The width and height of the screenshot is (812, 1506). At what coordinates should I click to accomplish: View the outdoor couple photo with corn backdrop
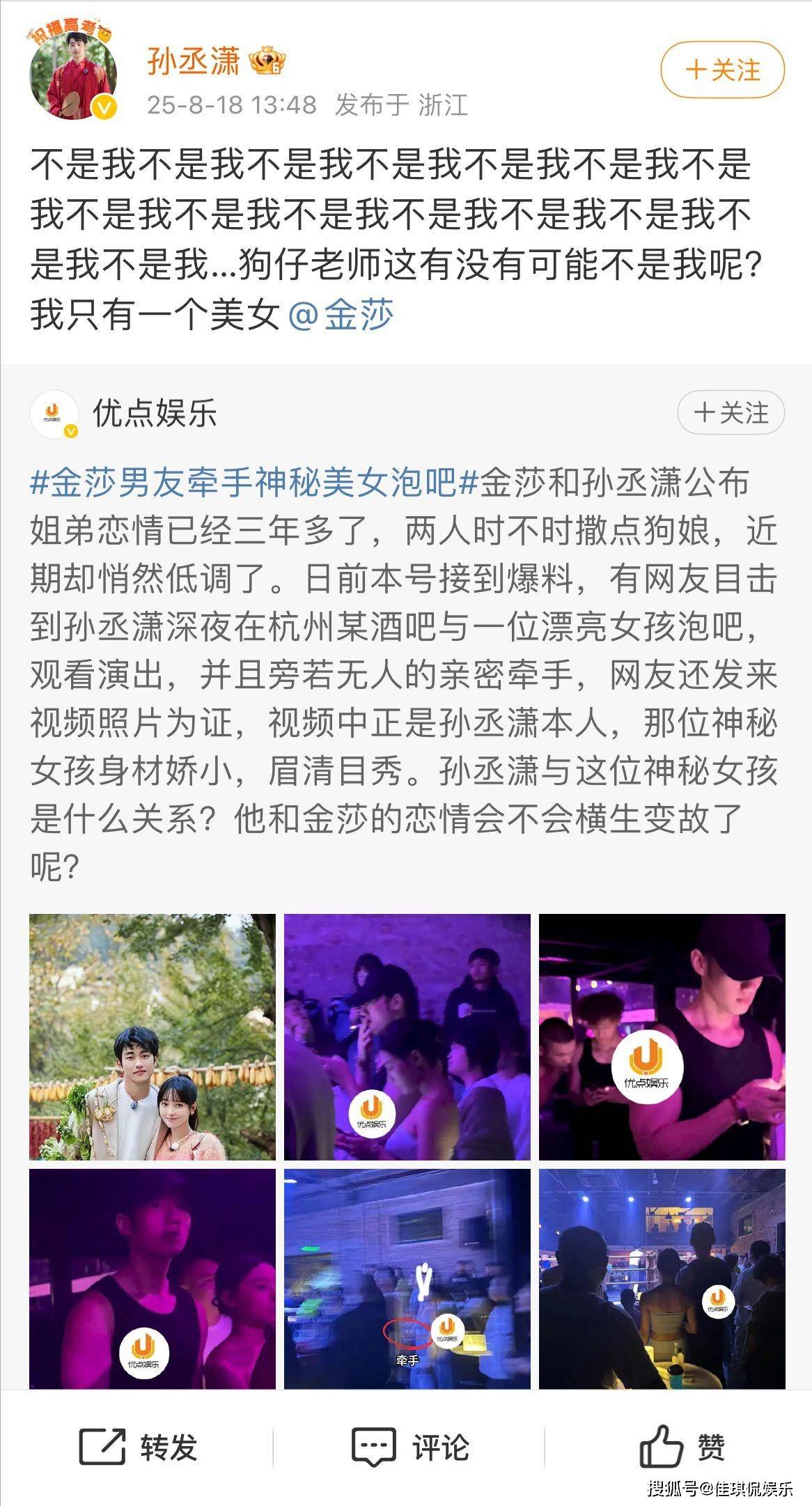coord(153,1037)
